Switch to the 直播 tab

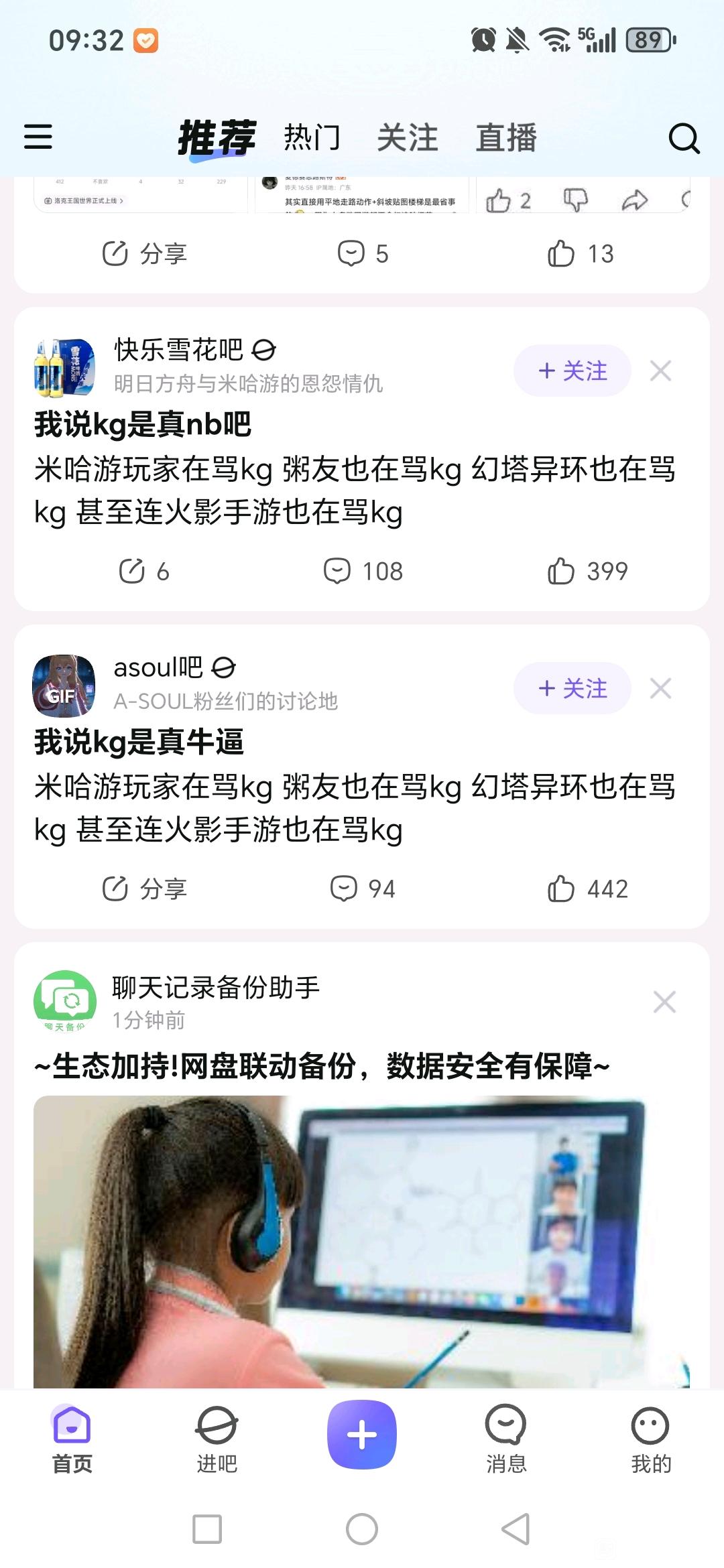(x=506, y=138)
